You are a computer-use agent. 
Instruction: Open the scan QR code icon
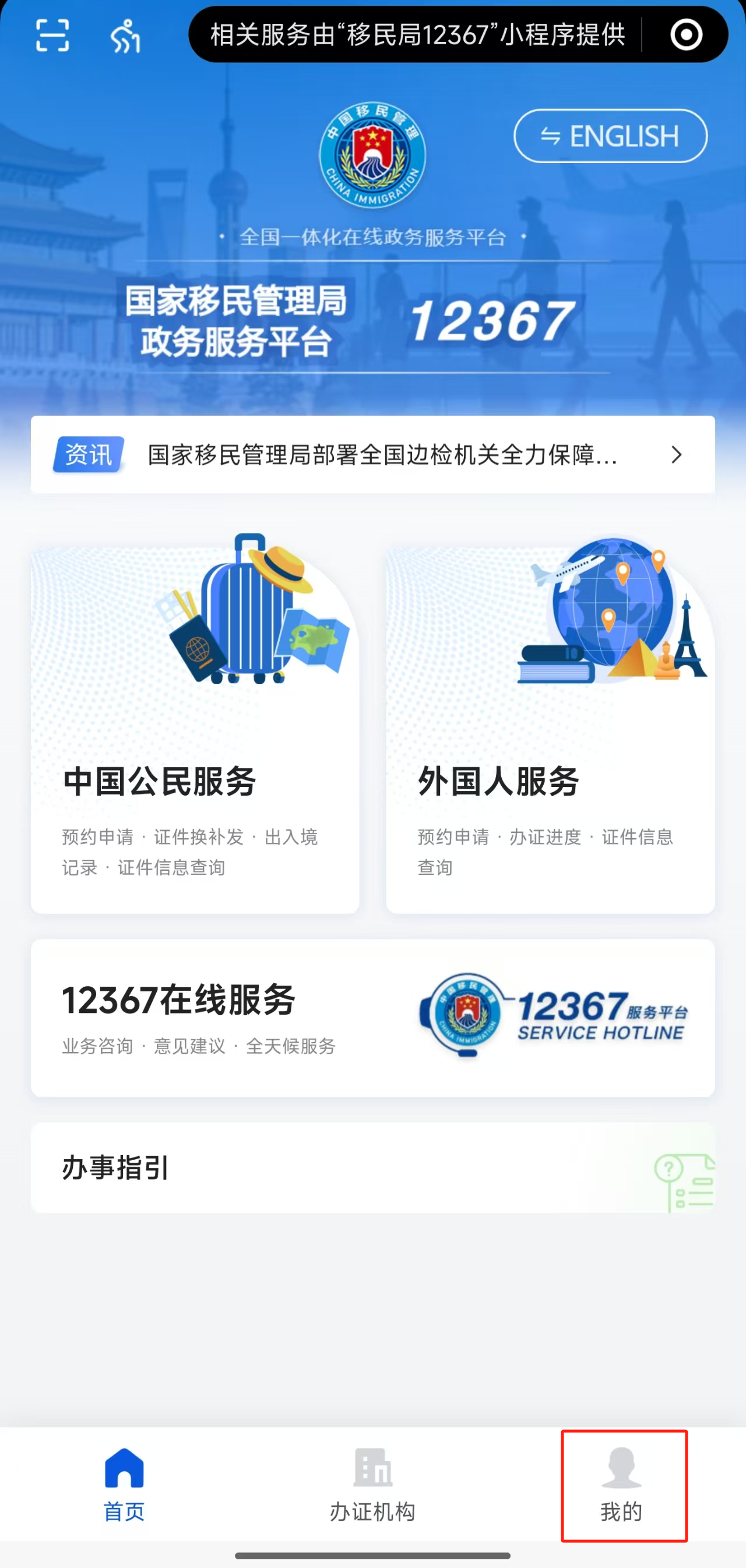coord(52,36)
